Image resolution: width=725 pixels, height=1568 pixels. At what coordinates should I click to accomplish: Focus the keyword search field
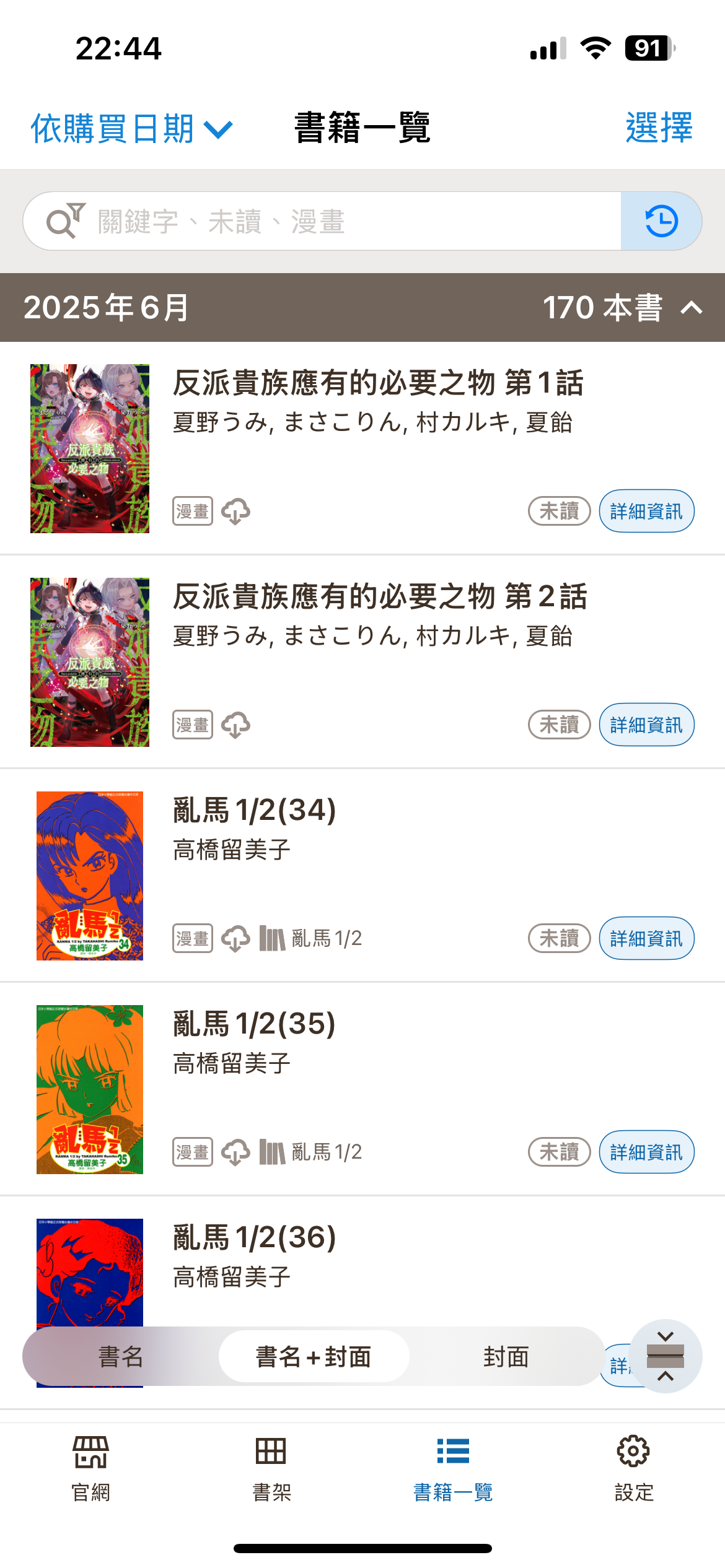(322, 221)
